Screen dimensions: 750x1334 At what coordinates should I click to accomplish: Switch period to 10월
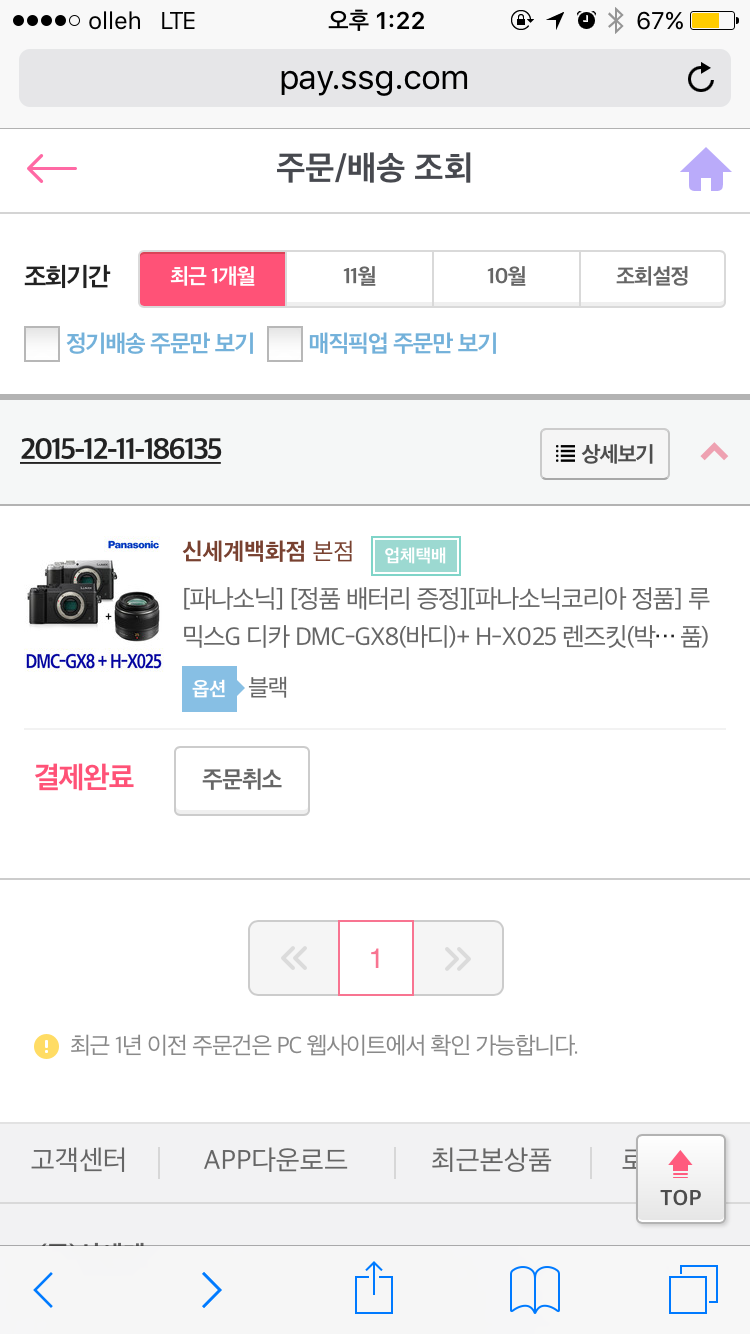tap(506, 277)
